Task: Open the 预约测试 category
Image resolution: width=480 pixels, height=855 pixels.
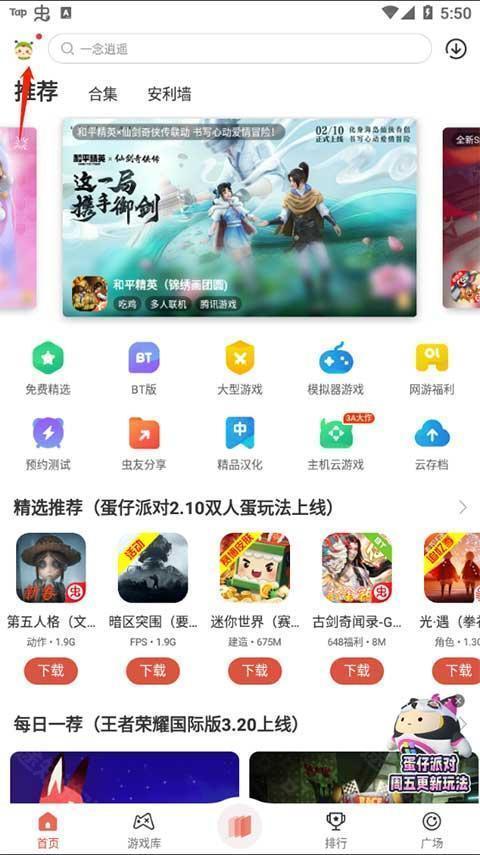Action: point(48,444)
